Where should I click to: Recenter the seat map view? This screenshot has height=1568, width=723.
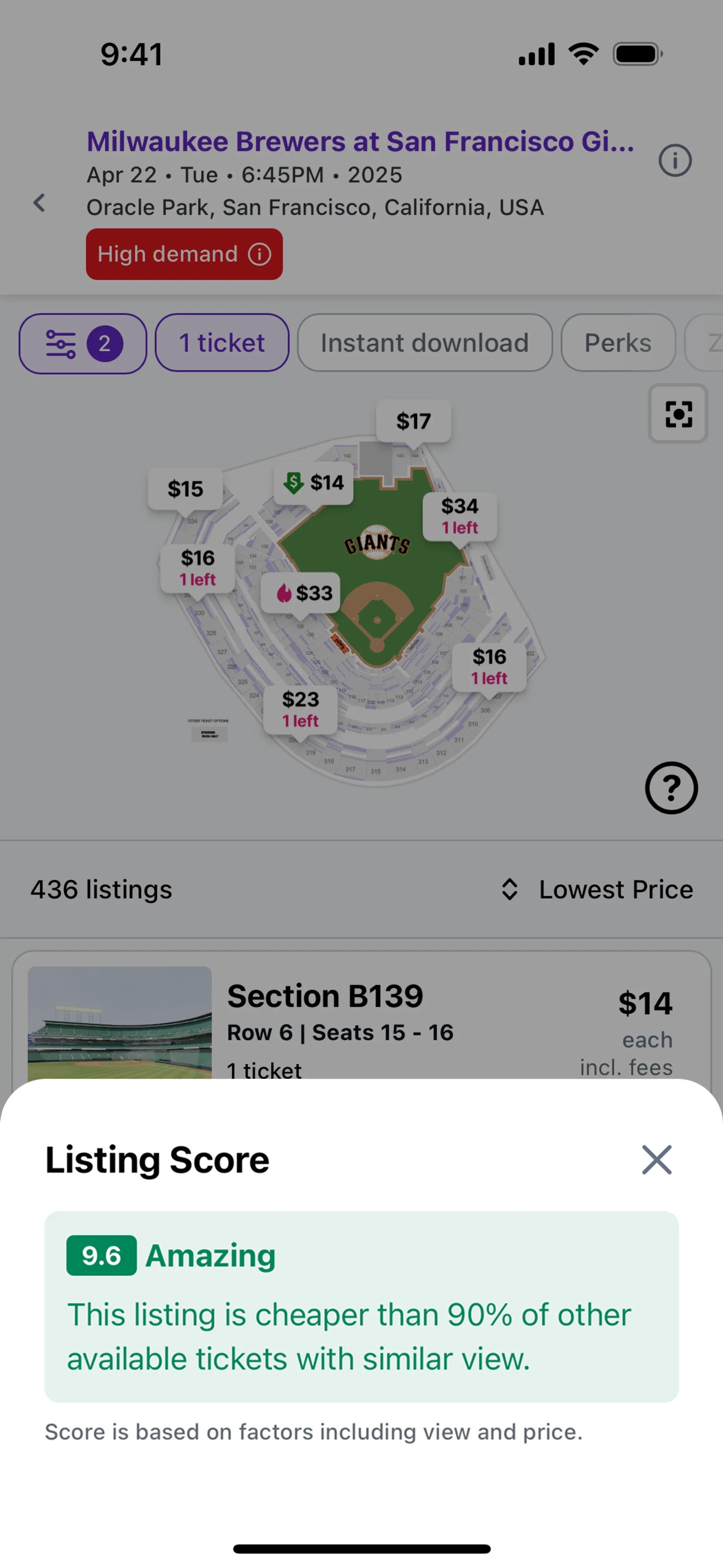coord(678,414)
